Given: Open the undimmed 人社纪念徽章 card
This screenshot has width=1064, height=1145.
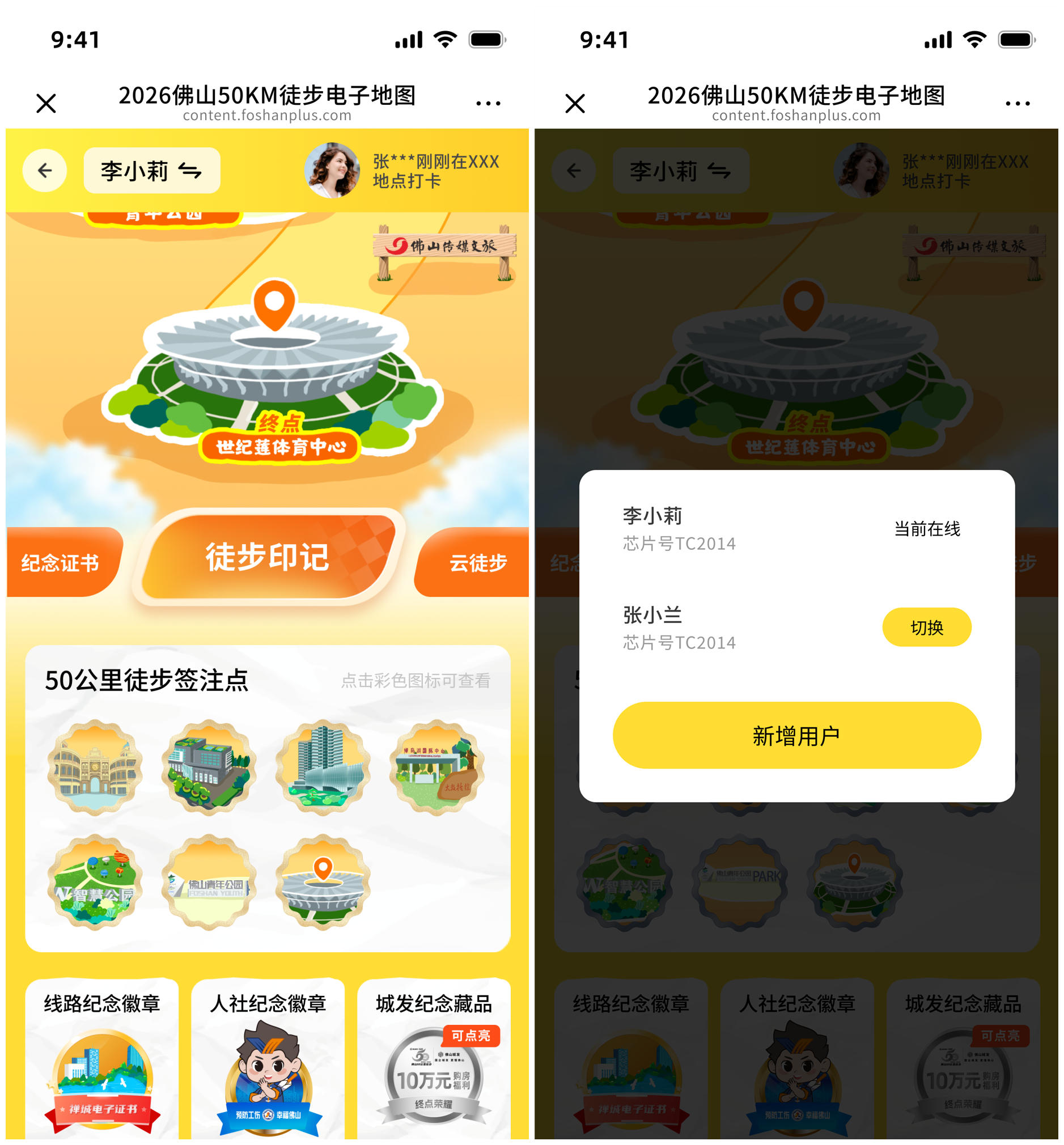Looking at the screenshot, I should pyautogui.click(x=268, y=1059).
